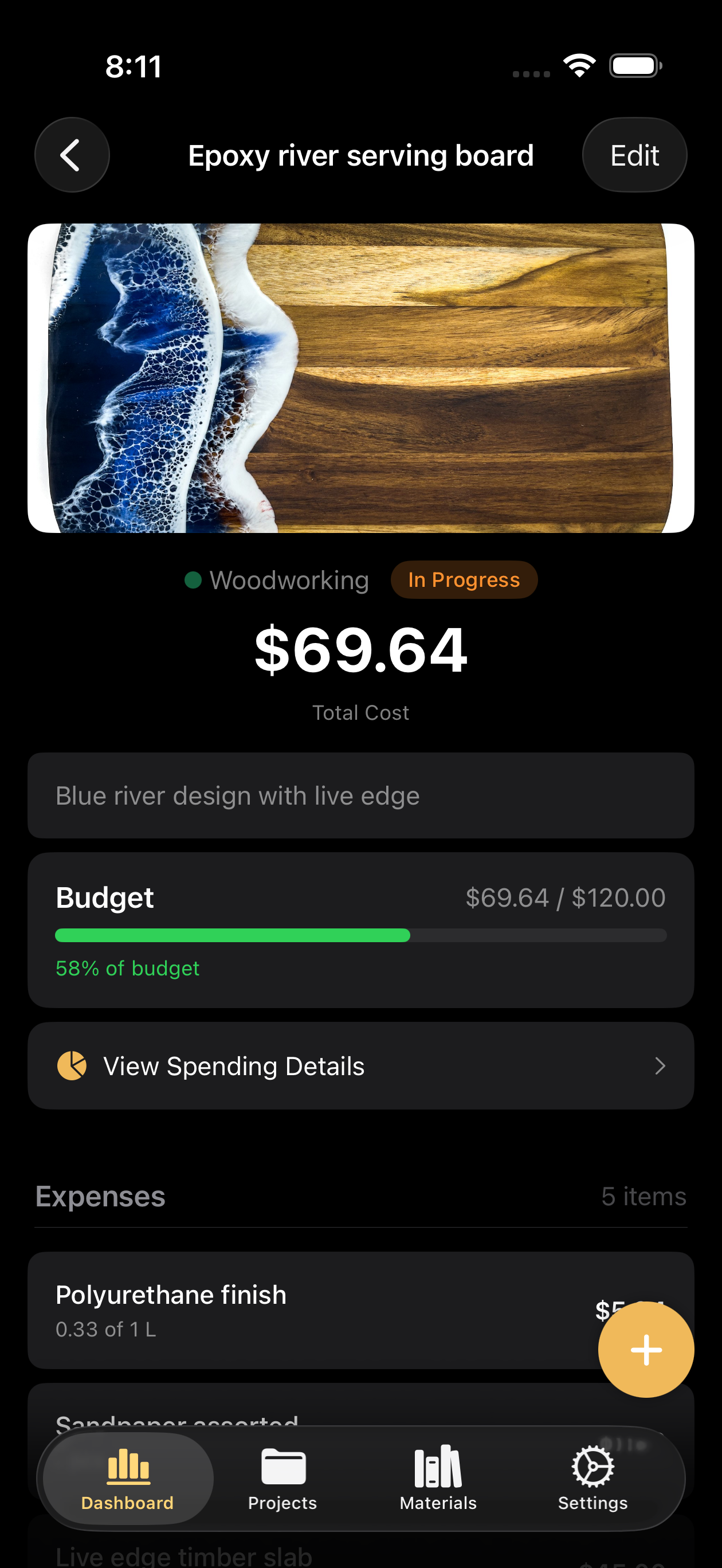Tap the green category dot indicator
Image resolution: width=722 pixels, height=1568 pixels.
[x=194, y=580]
